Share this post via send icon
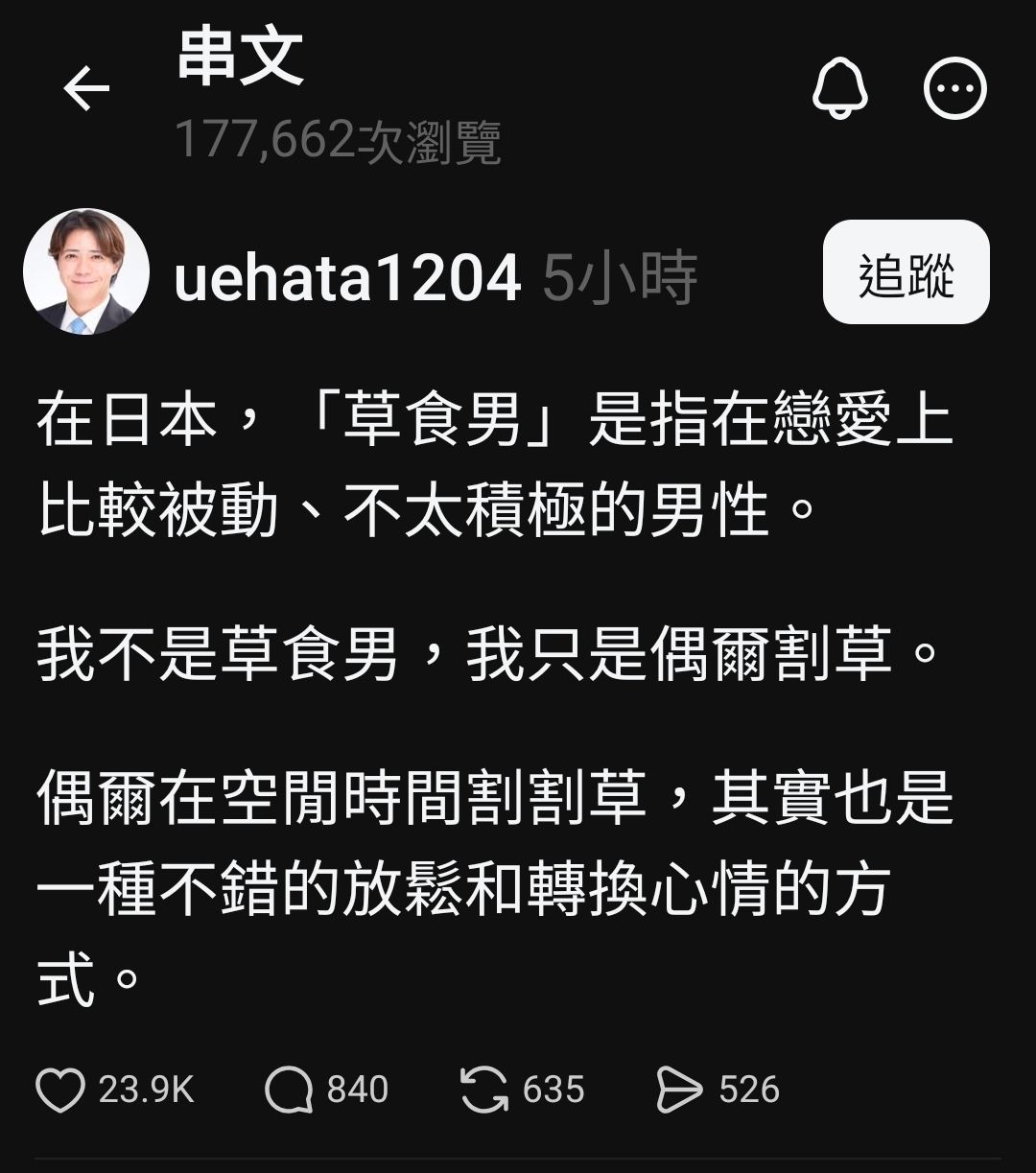The width and height of the screenshot is (1036, 1173). point(679,1091)
